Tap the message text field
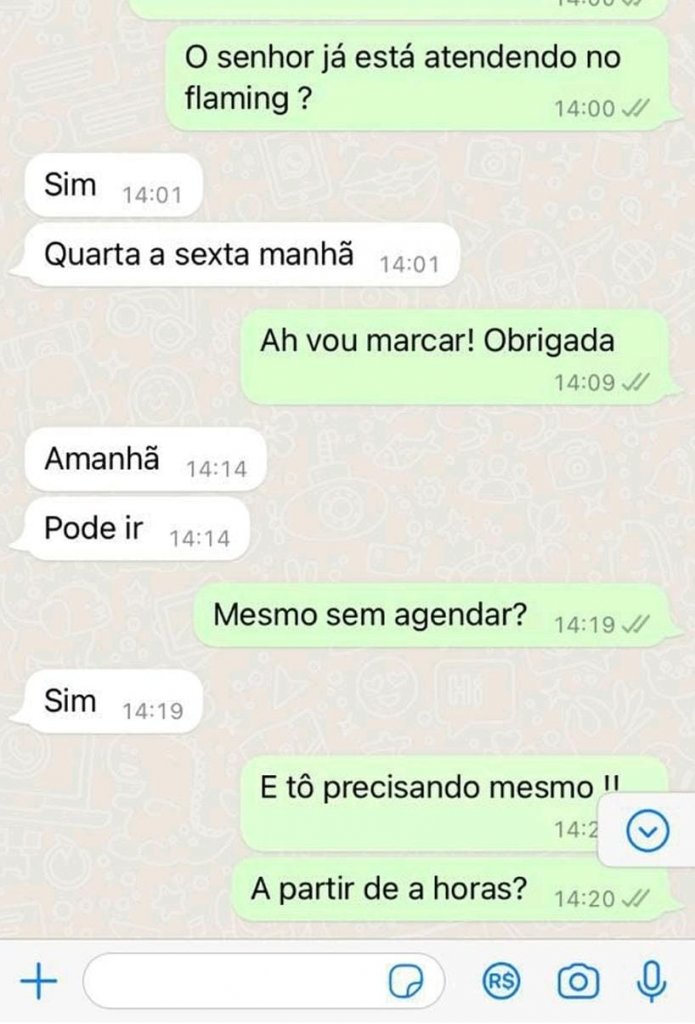Viewport: 695px width, 1024px height. 235,982
